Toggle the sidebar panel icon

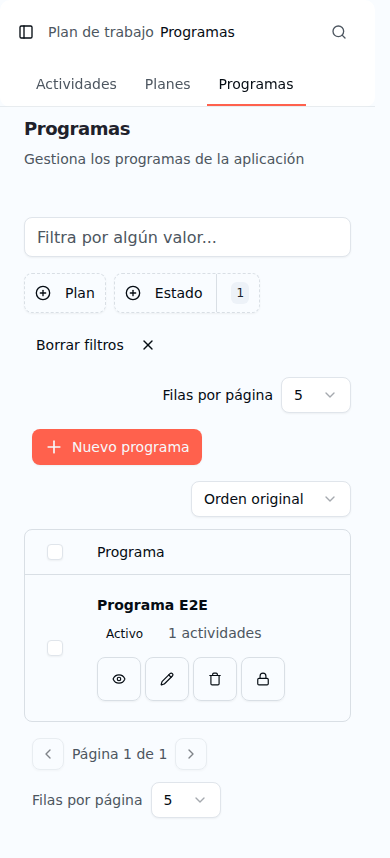[26, 32]
